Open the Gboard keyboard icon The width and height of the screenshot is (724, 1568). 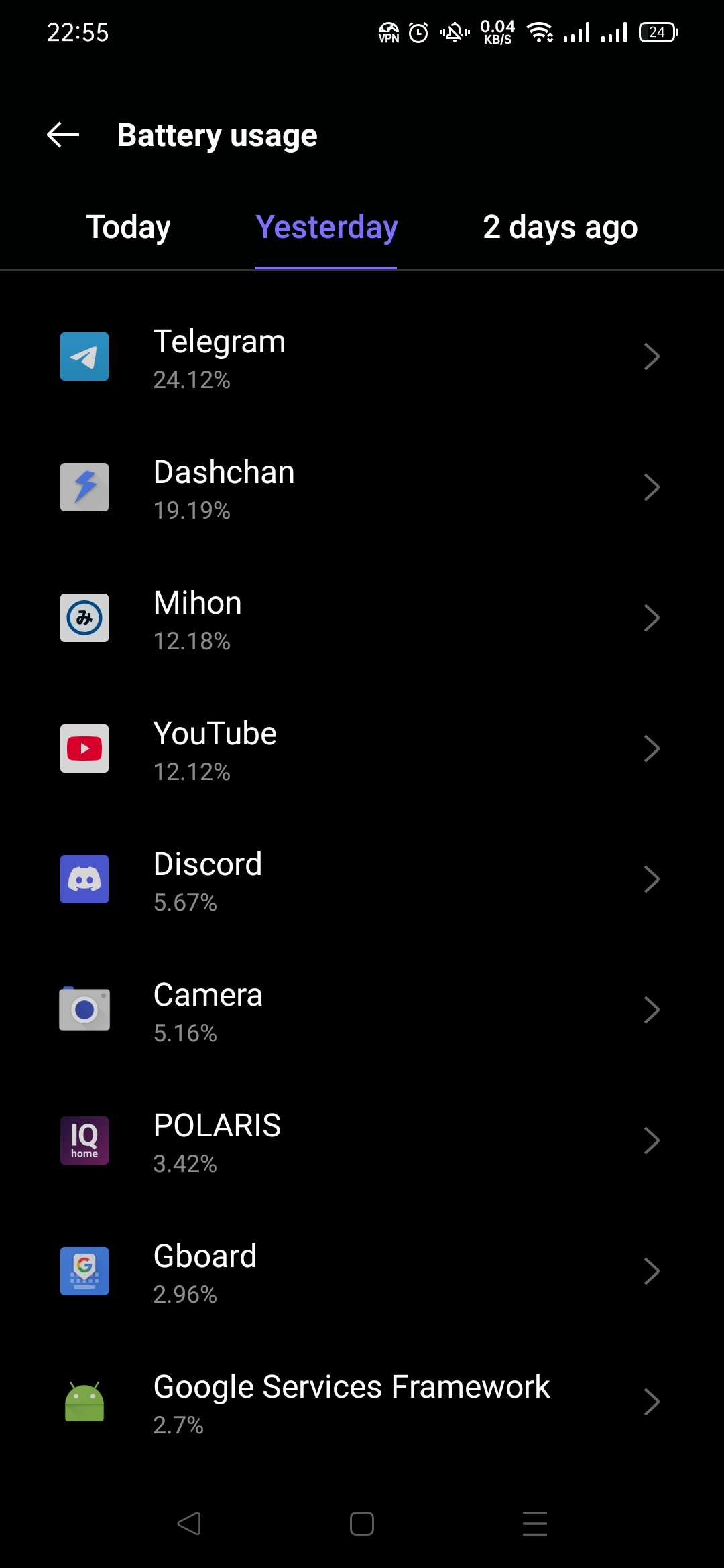pos(84,1271)
